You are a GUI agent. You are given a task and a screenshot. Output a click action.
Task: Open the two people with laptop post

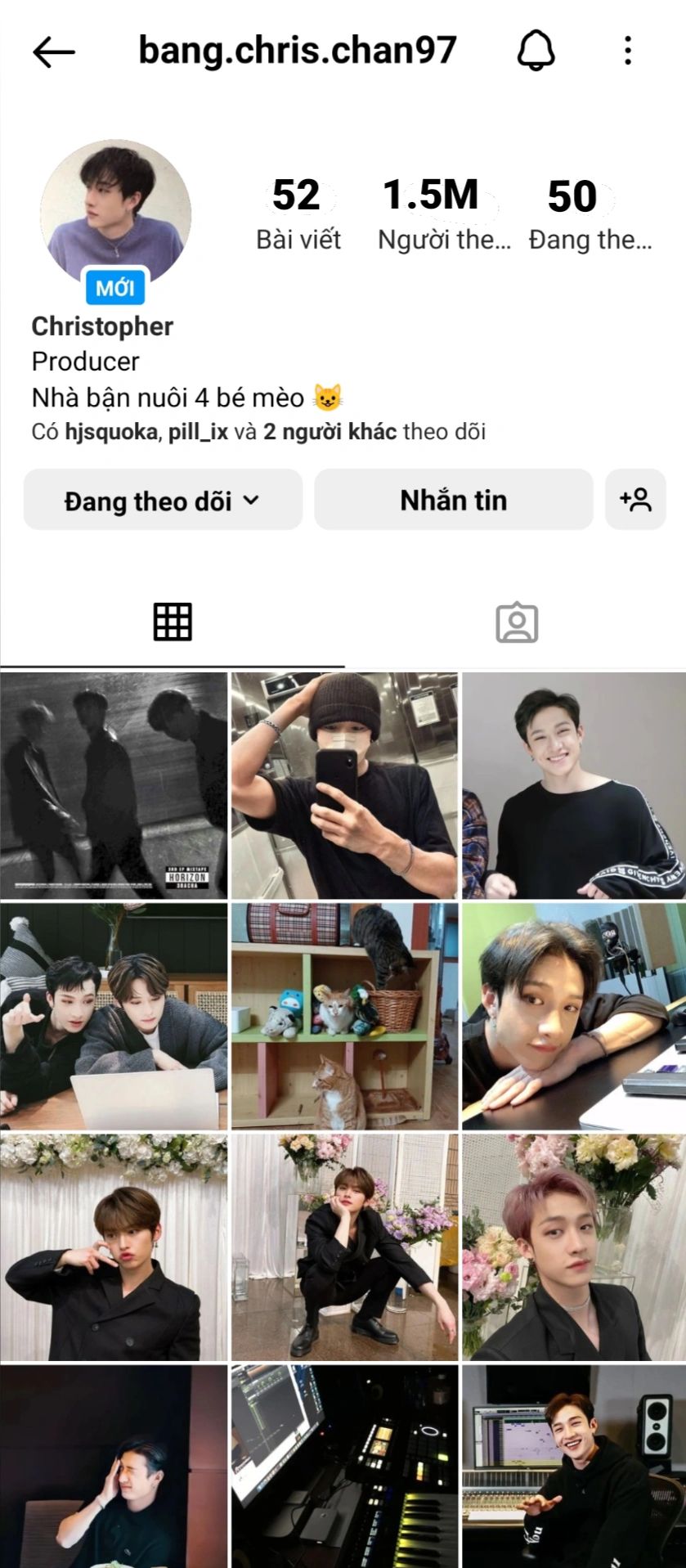tap(114, 1017)
